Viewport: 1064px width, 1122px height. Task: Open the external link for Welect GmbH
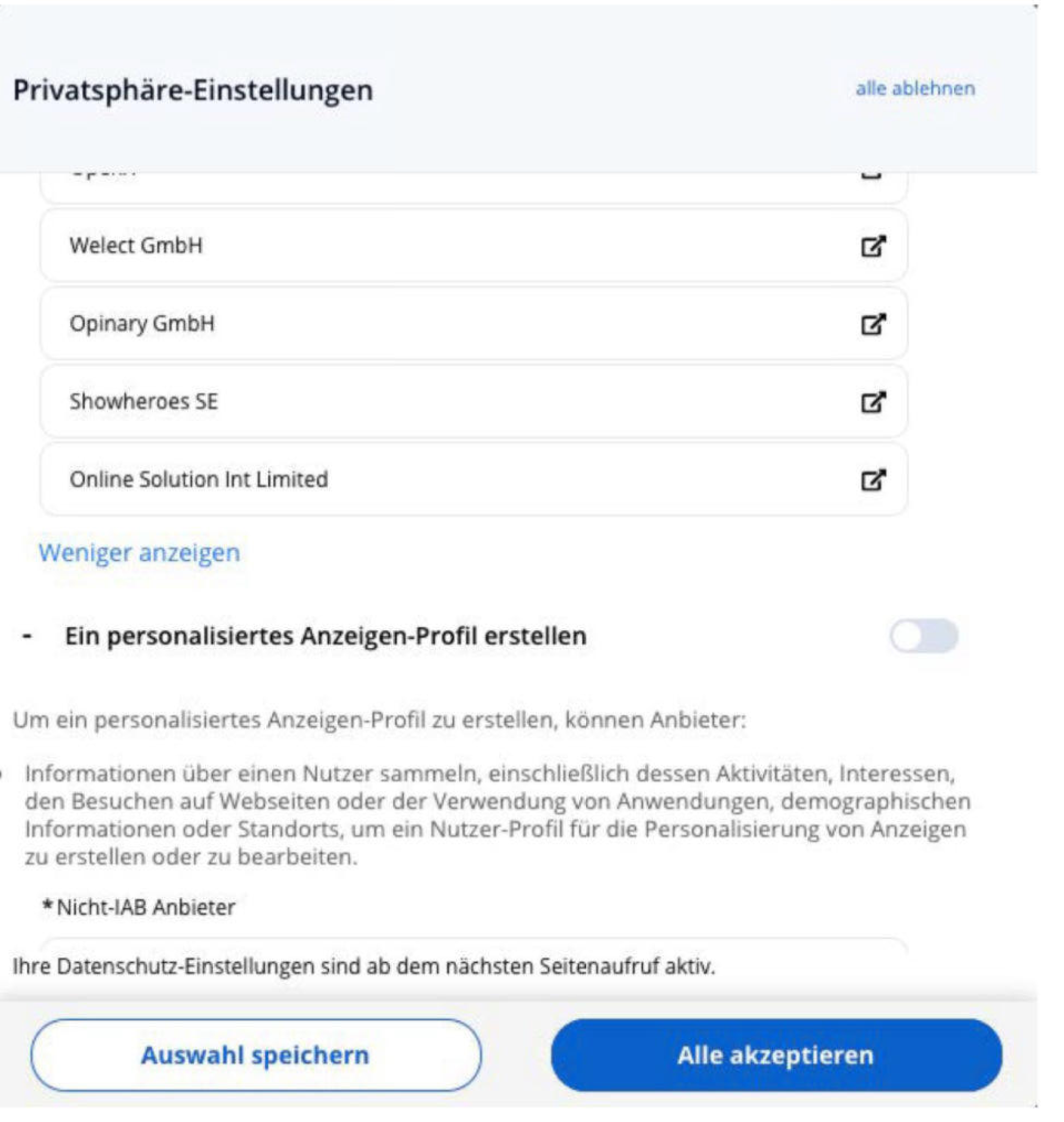tap(873, 246)
